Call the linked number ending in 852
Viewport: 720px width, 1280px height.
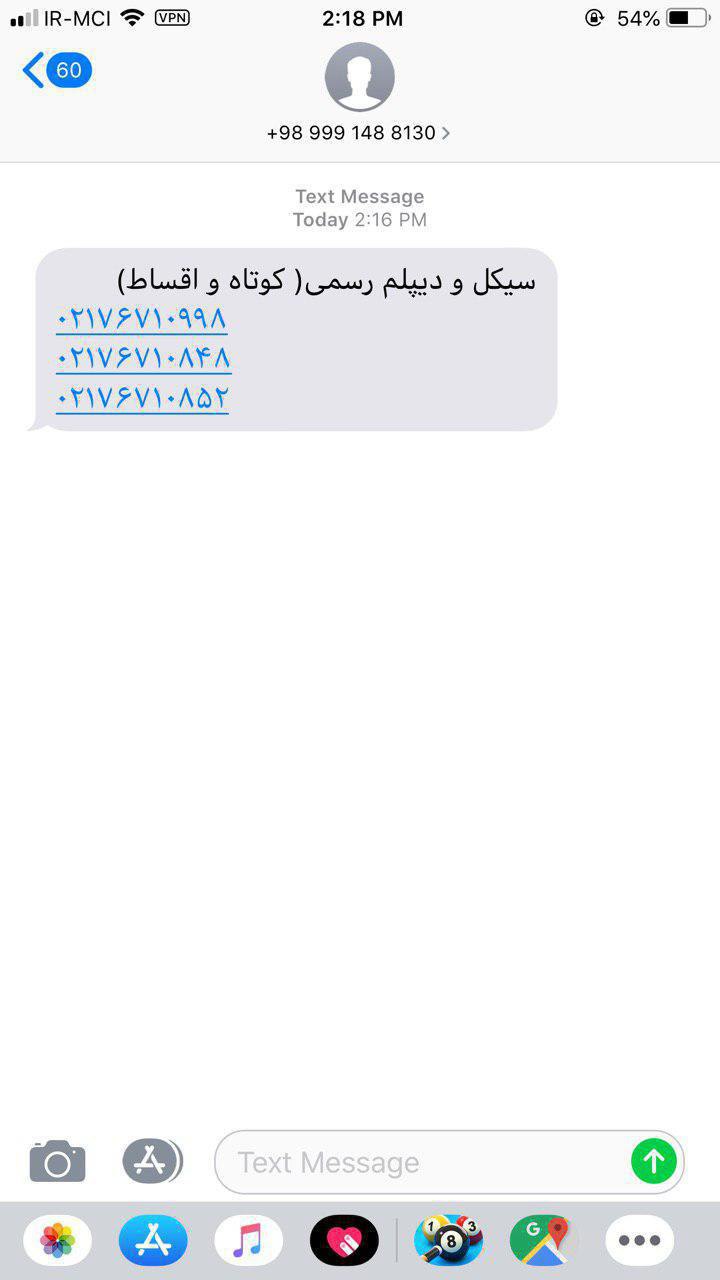click(x=143, y=398)
